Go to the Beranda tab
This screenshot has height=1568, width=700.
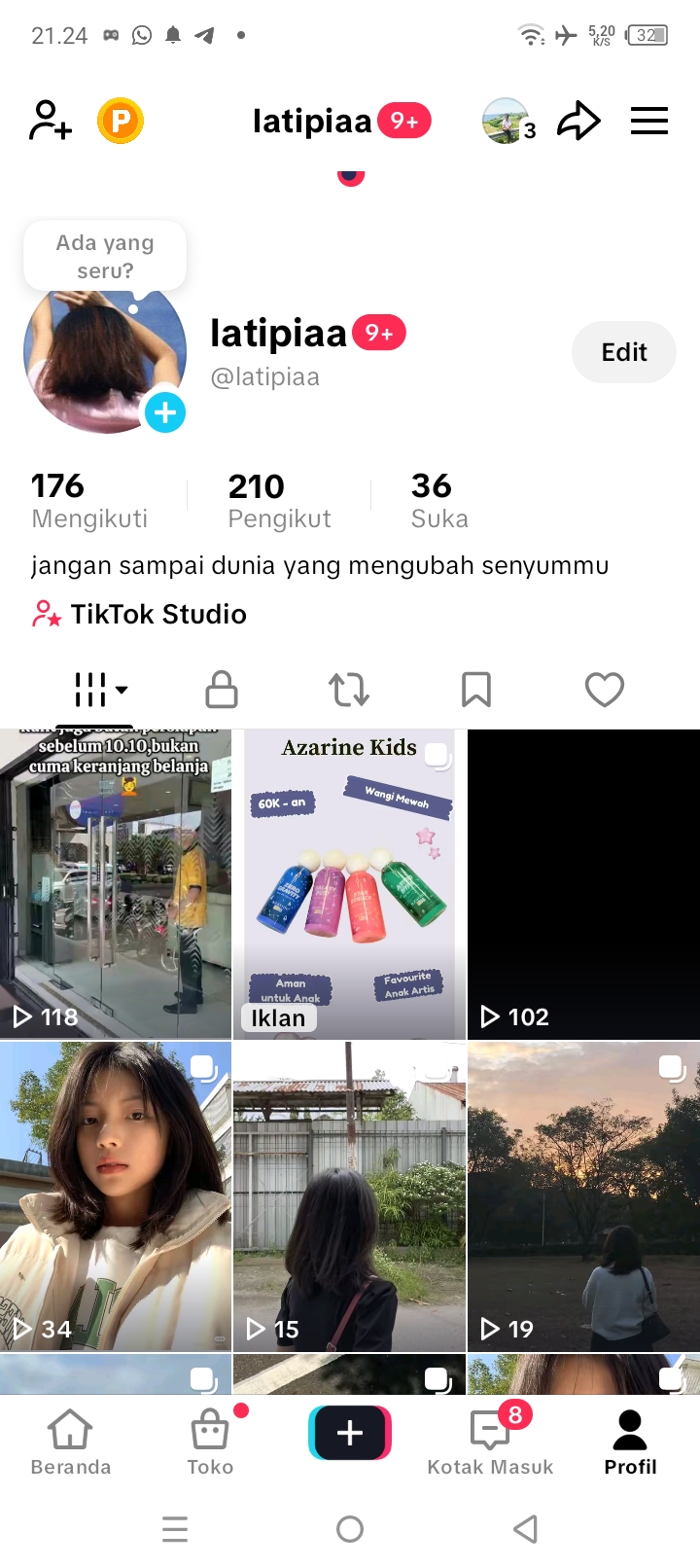[x=70, y=1443]
